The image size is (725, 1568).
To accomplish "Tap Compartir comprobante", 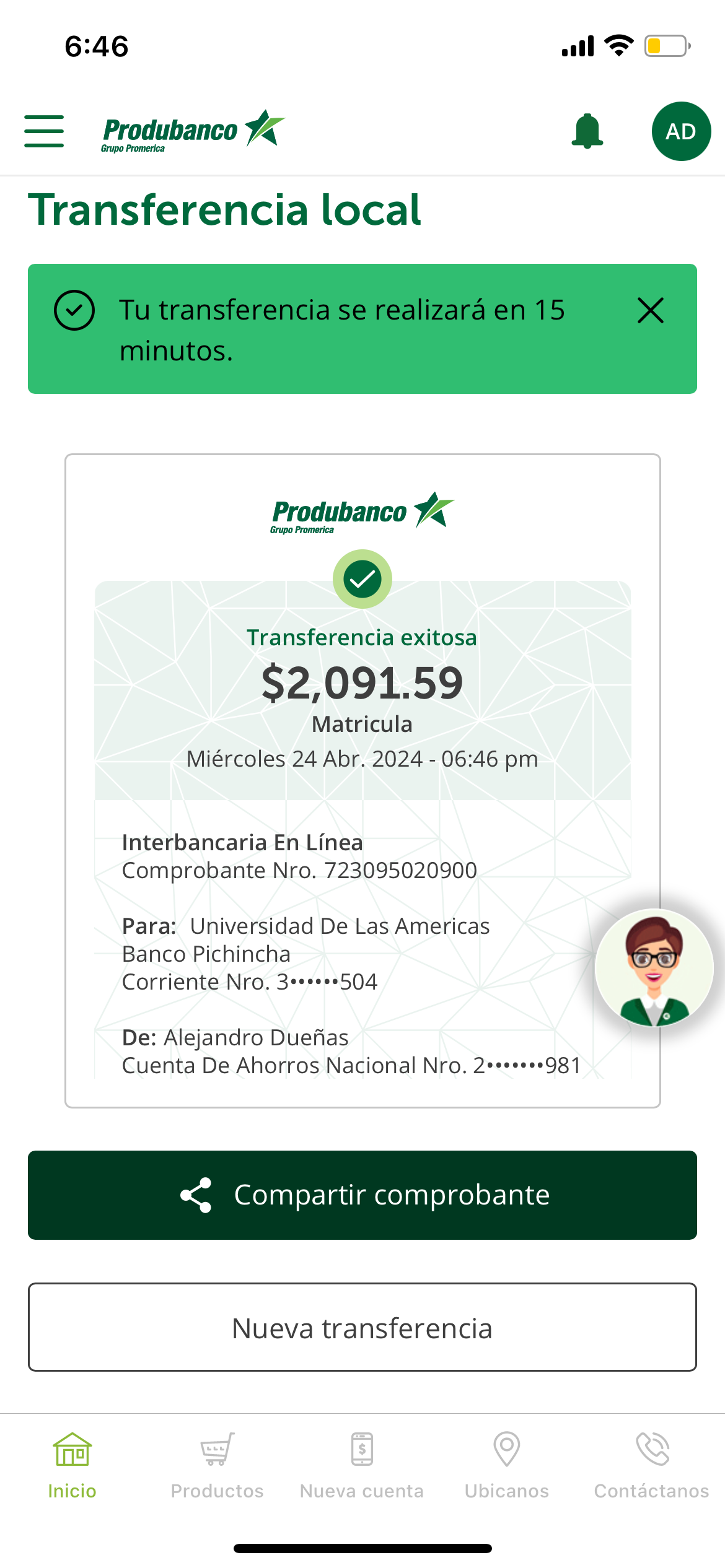I will 362,1195.
